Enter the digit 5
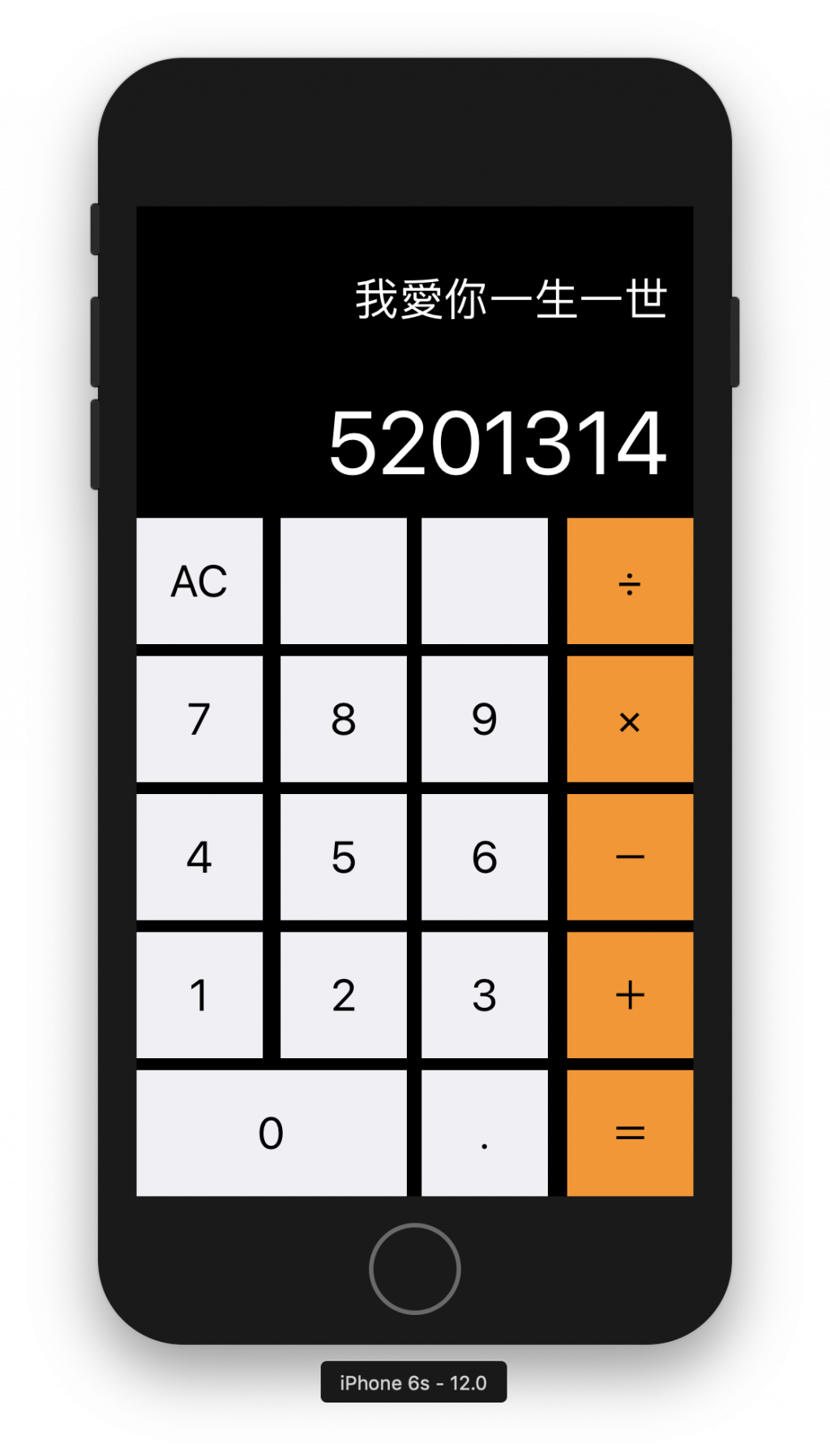 click(343, 856)
